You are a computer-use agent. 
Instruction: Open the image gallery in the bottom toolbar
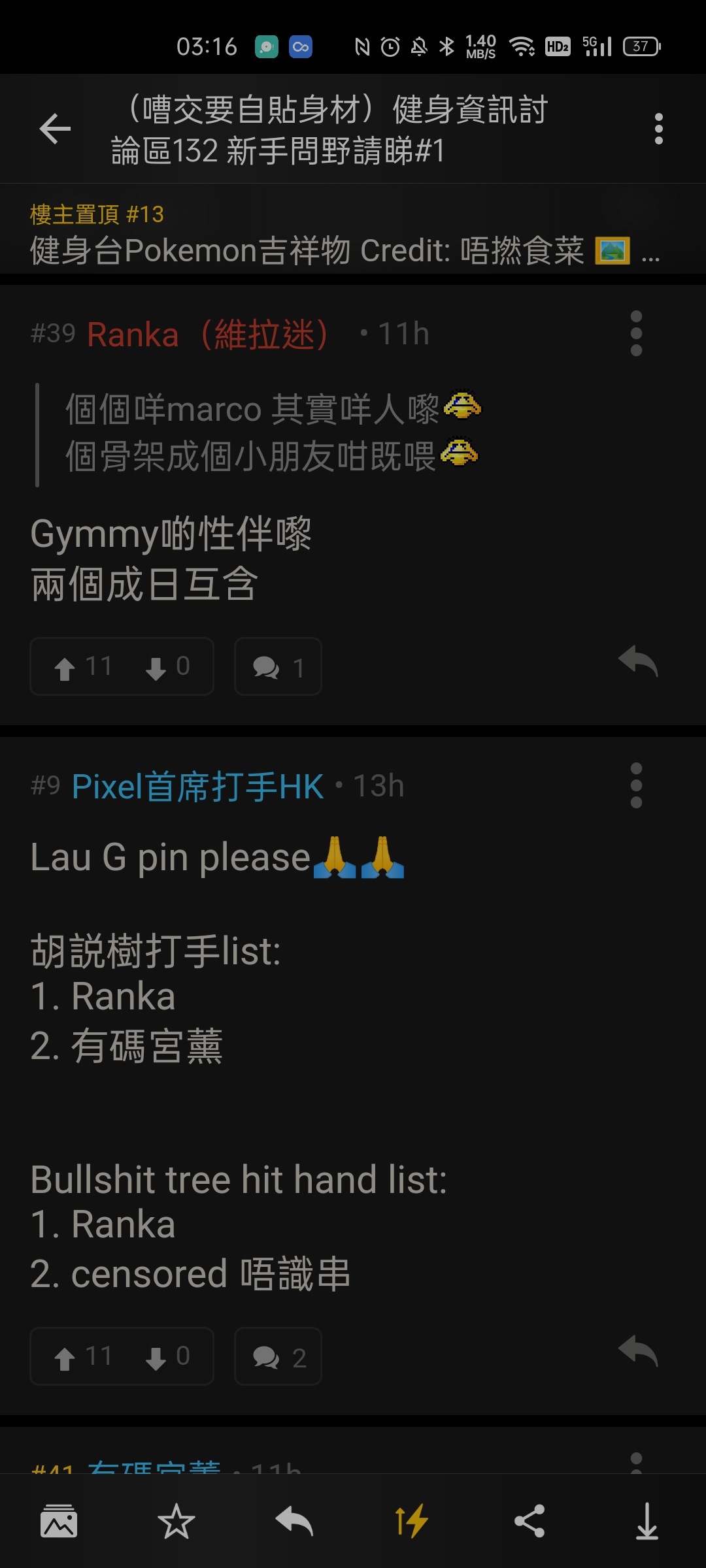point(59,1521)
